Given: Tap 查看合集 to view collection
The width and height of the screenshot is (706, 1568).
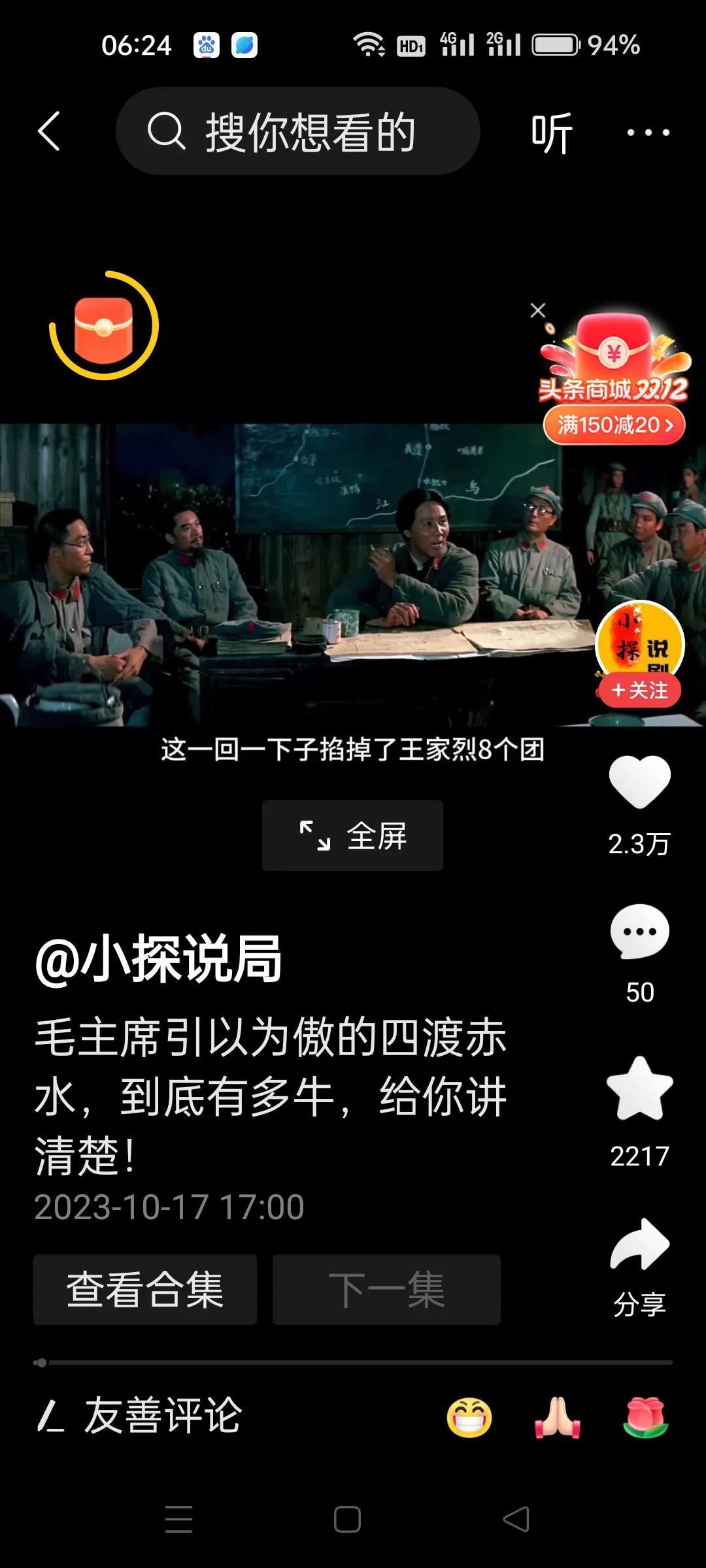Looking at the screenshot, I should click(145, 1290).
